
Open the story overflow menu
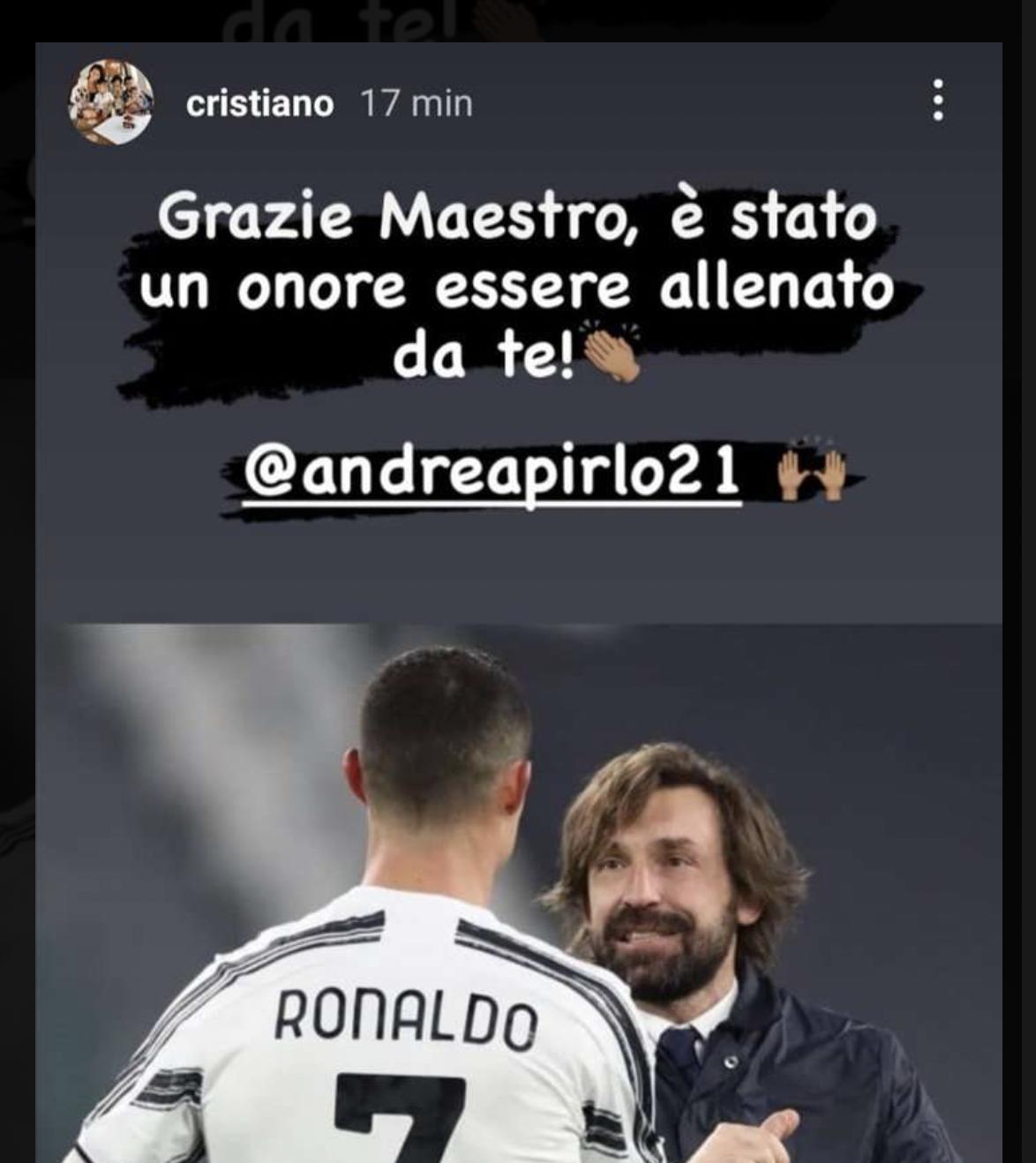click(x=937, y=100)
